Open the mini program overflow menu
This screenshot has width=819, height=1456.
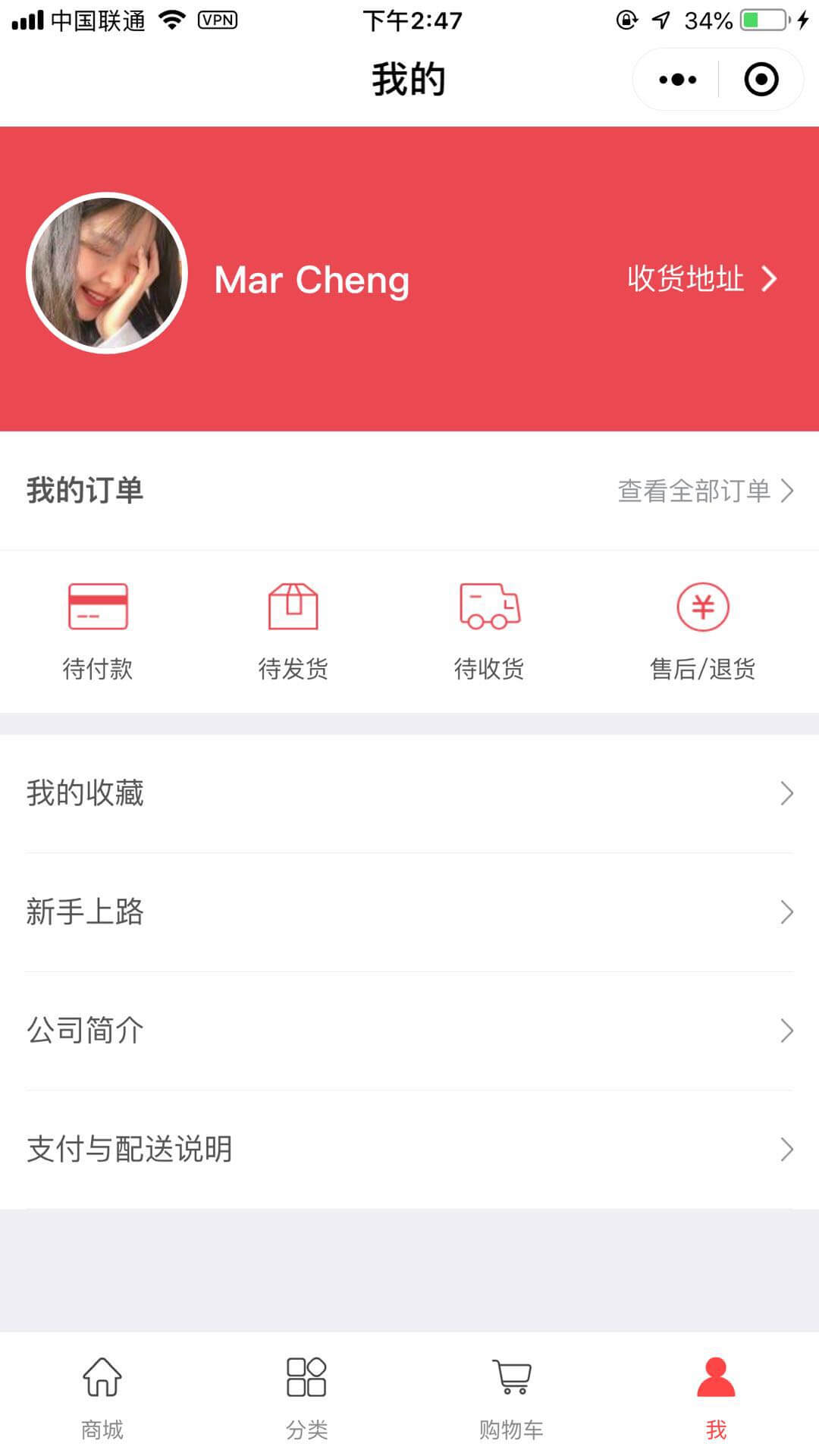tap(677, 80)
